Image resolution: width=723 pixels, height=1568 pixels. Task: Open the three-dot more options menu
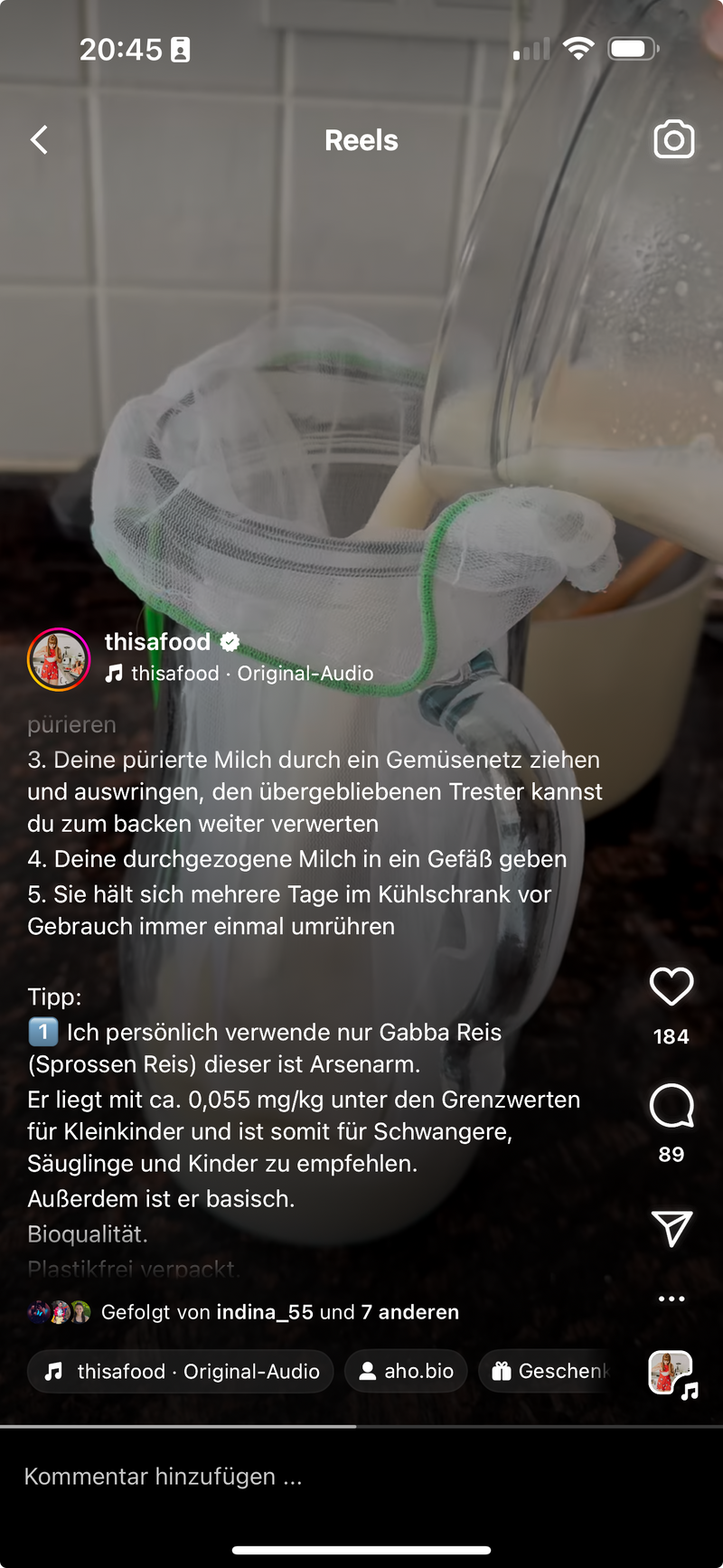pyautogui.click(x=671, y=1299)
